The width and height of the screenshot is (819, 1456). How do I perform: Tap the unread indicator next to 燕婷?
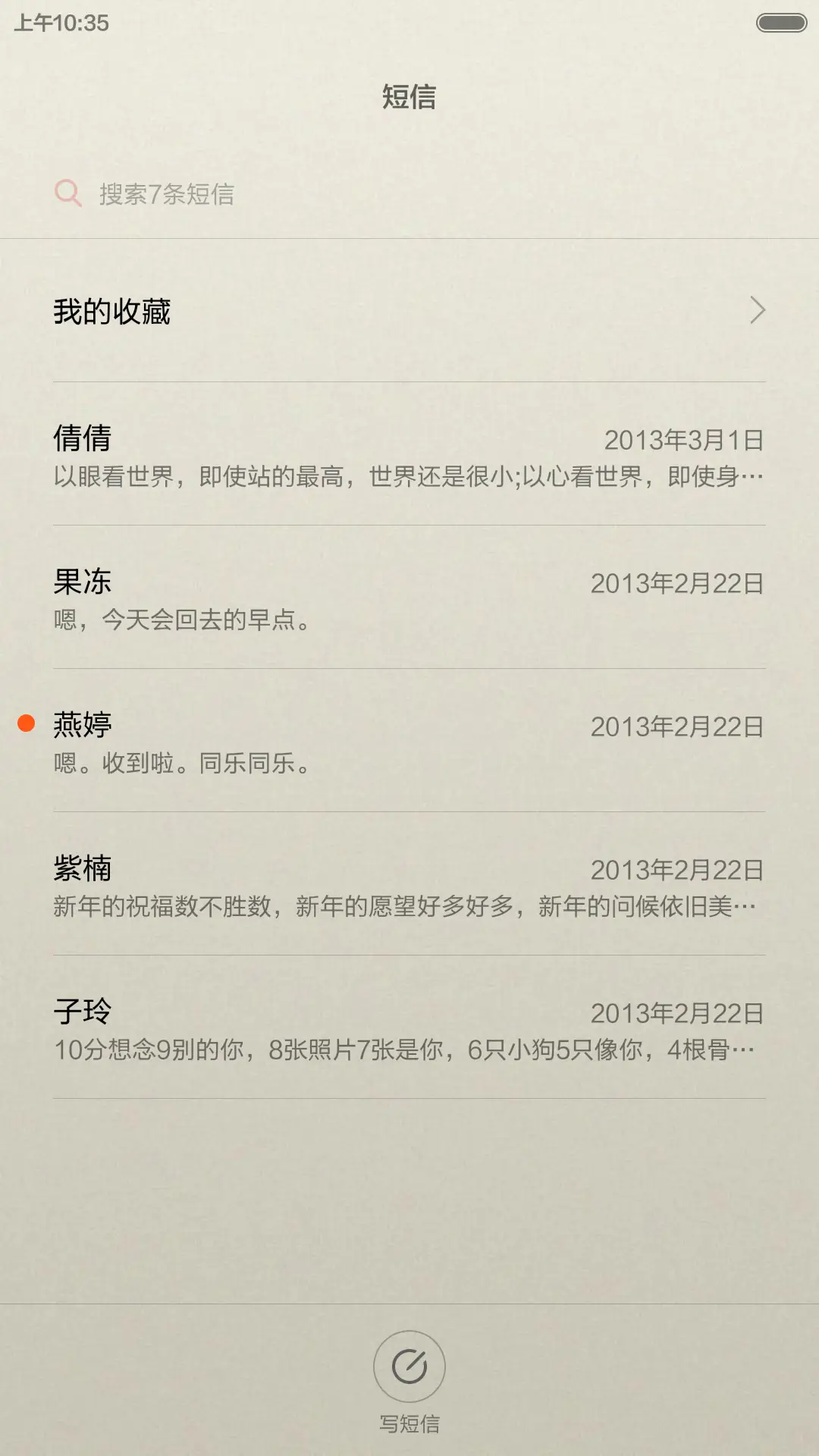click(x=26, y=724)
